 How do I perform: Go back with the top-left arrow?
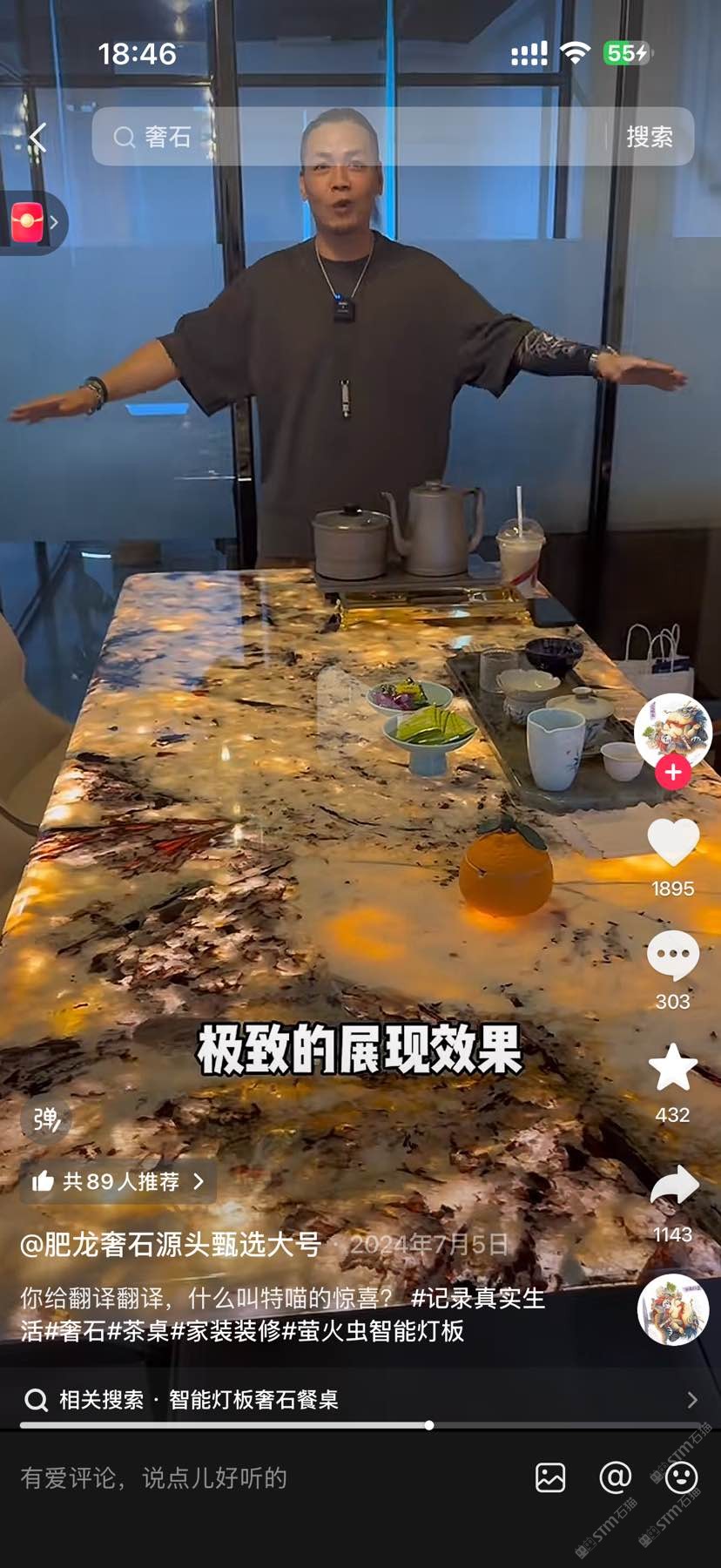click(x=37, y=138)
